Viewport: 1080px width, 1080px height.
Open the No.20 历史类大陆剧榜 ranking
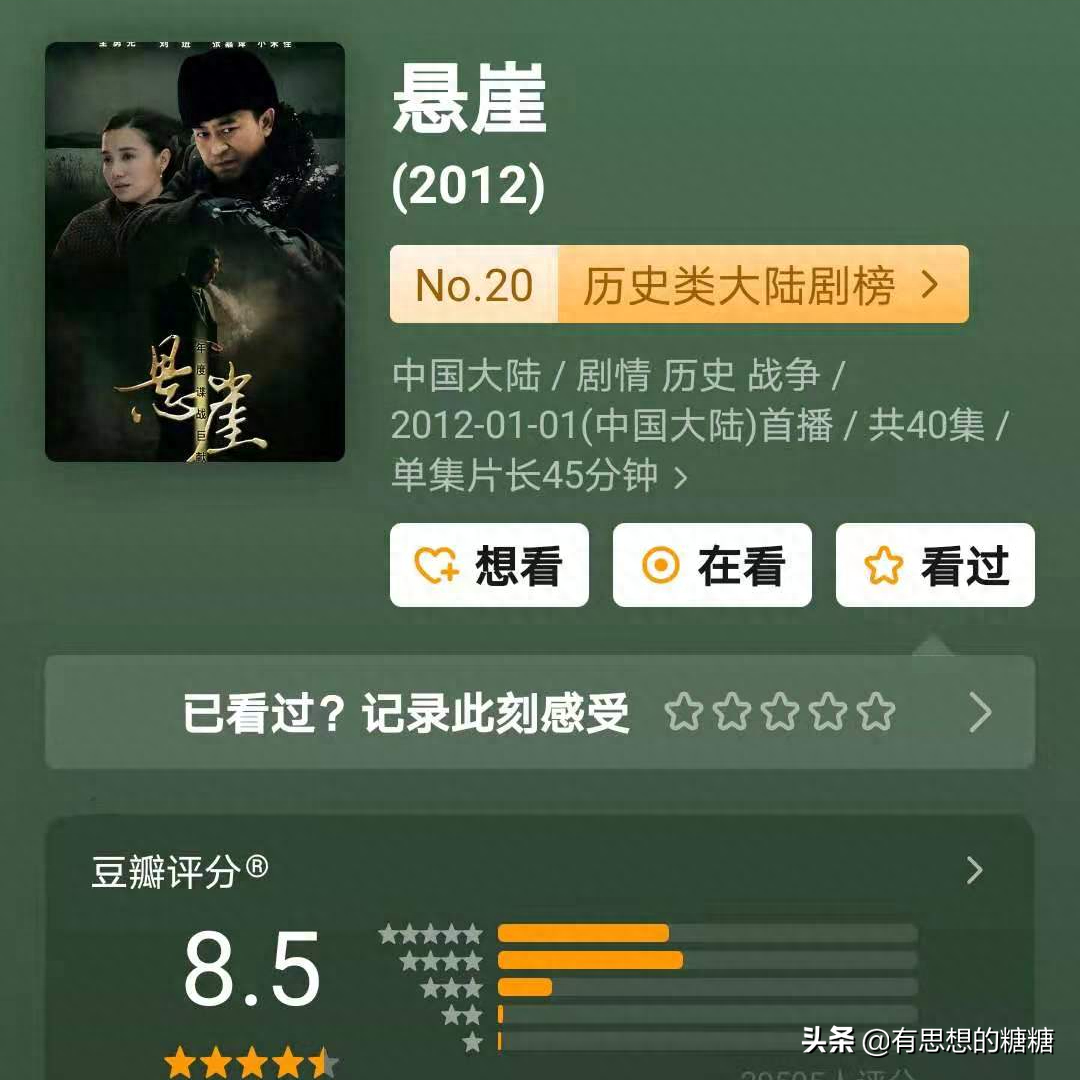point(679,285)
